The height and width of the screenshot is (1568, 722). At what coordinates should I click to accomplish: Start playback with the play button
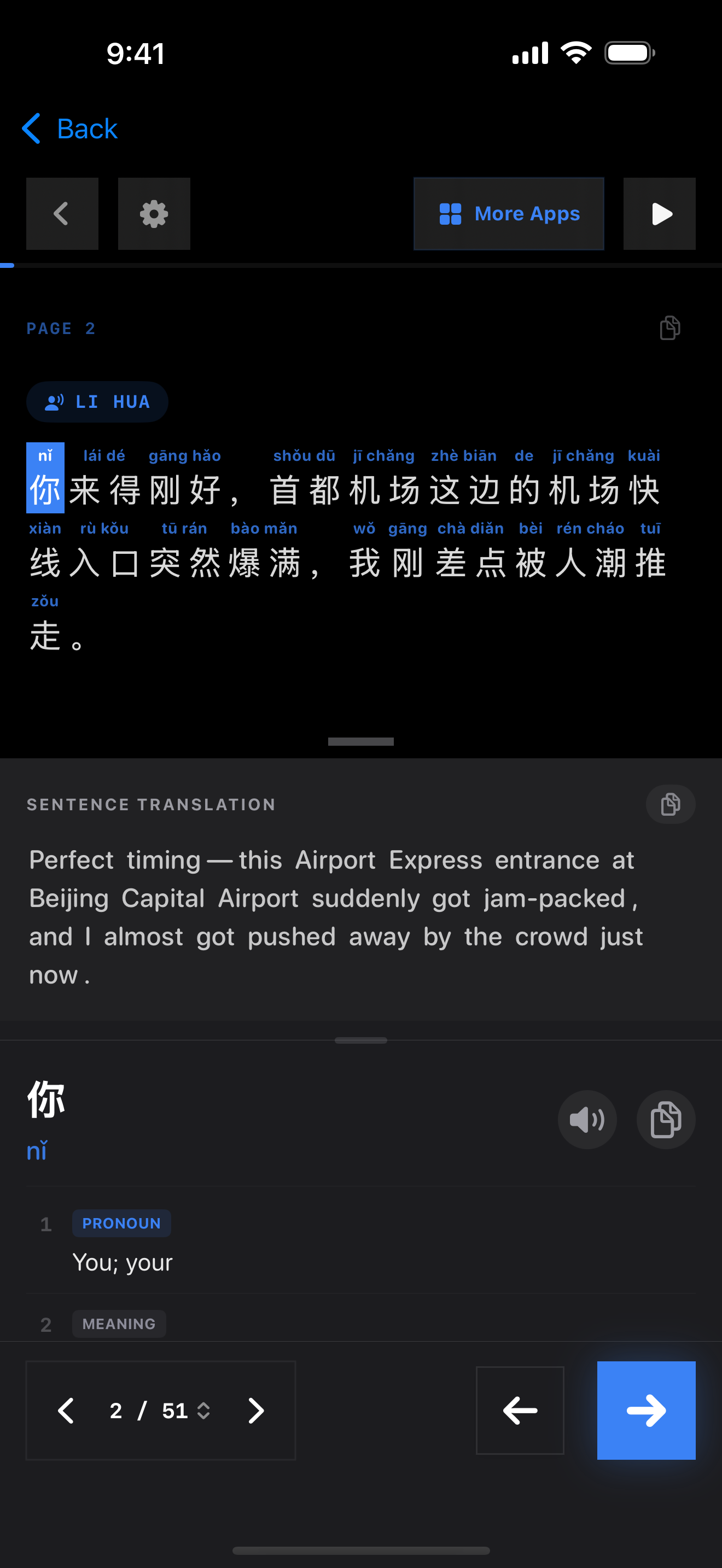point(659,214)
